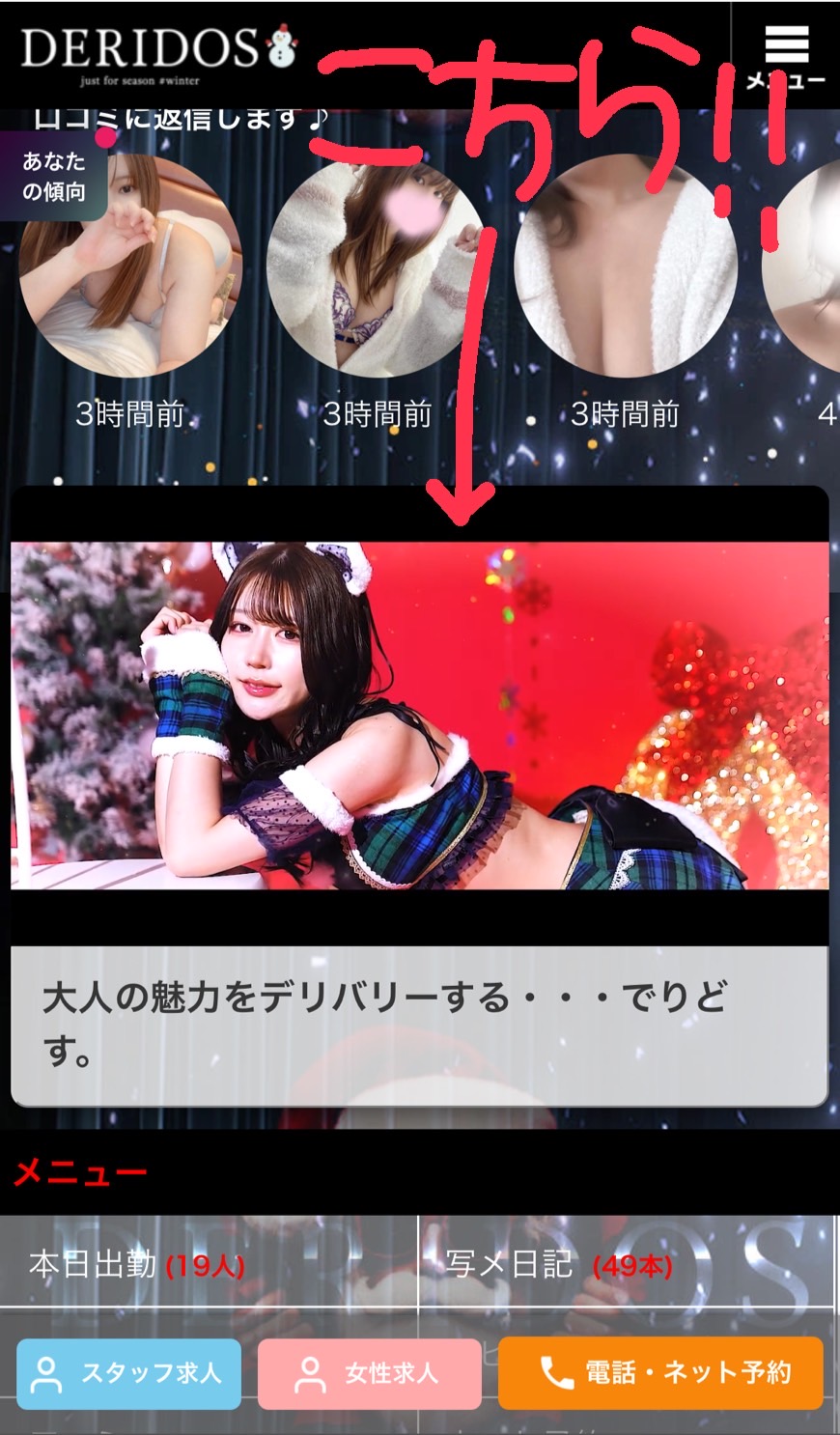Screen dimensions: 840x1435
Task: Select the スタッフ求人 button
Action: click(128, 1373)
